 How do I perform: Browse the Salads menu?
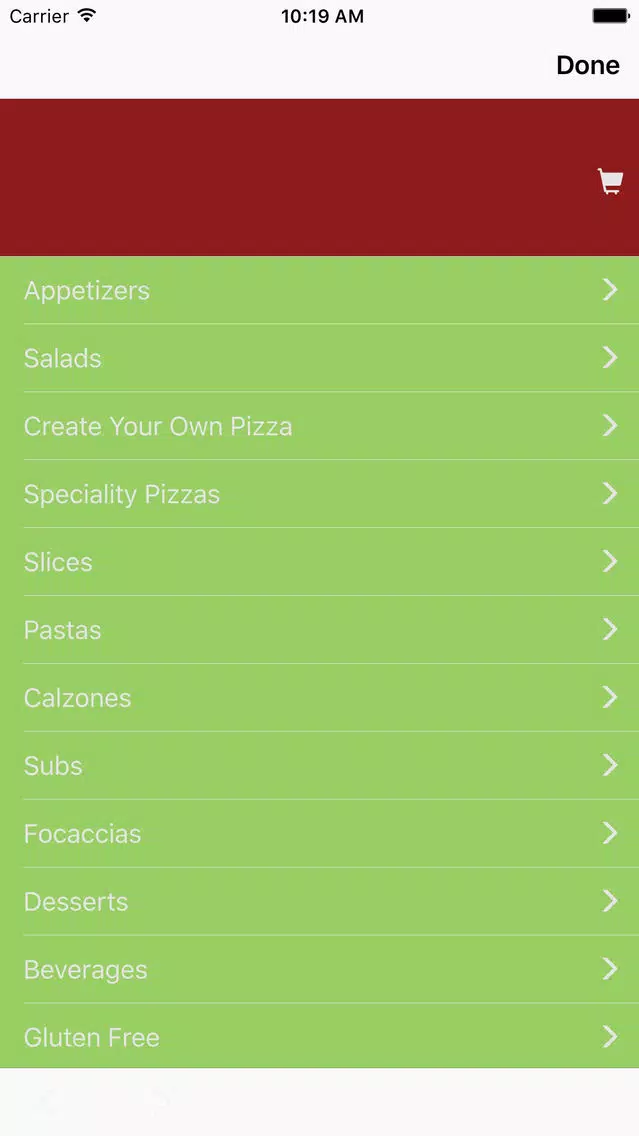320,358
